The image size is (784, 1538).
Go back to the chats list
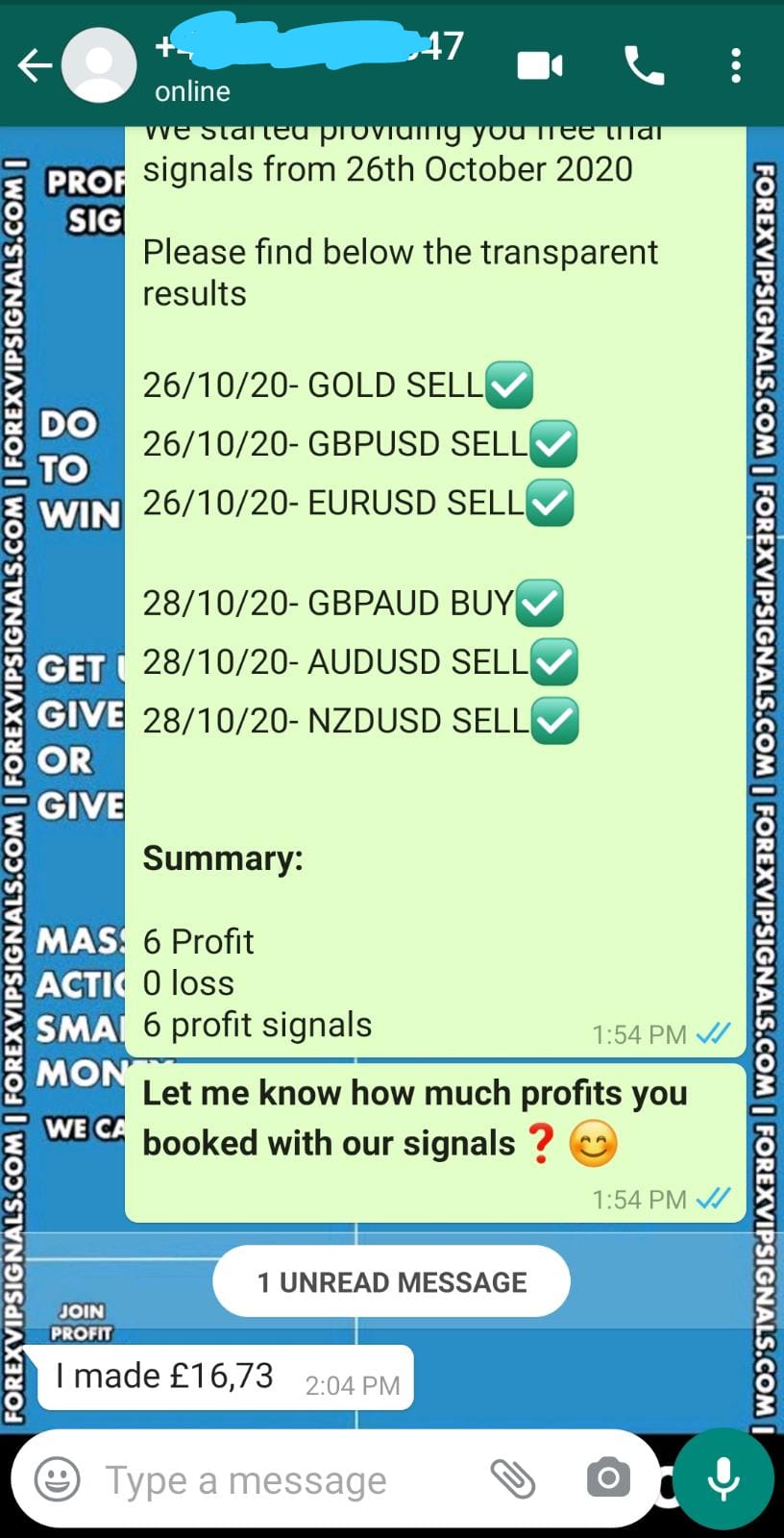tap(35, 66)
